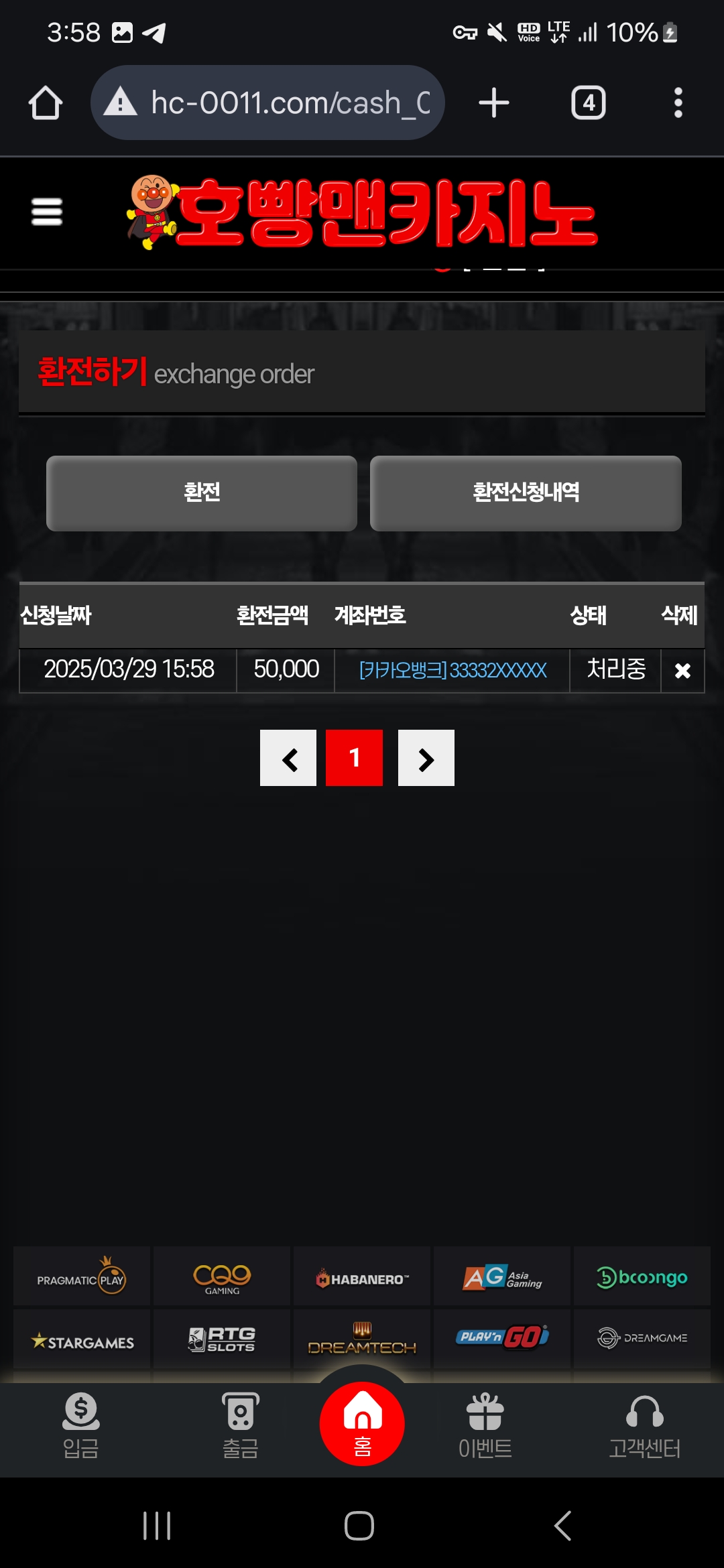724x1568 pixels.
Task: Go to the previous page arrow
Action: click(288, 758)
